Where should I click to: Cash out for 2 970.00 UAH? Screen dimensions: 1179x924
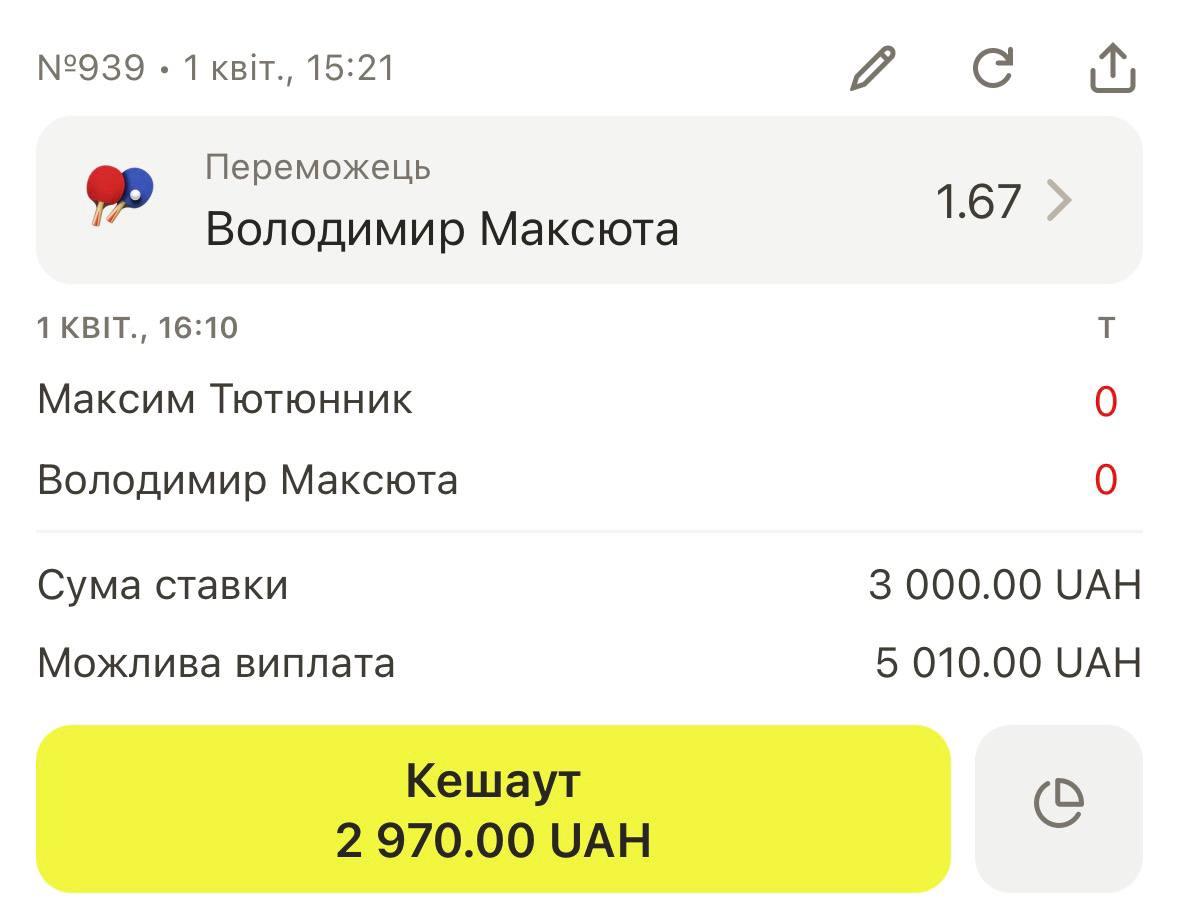pos(493,809)
